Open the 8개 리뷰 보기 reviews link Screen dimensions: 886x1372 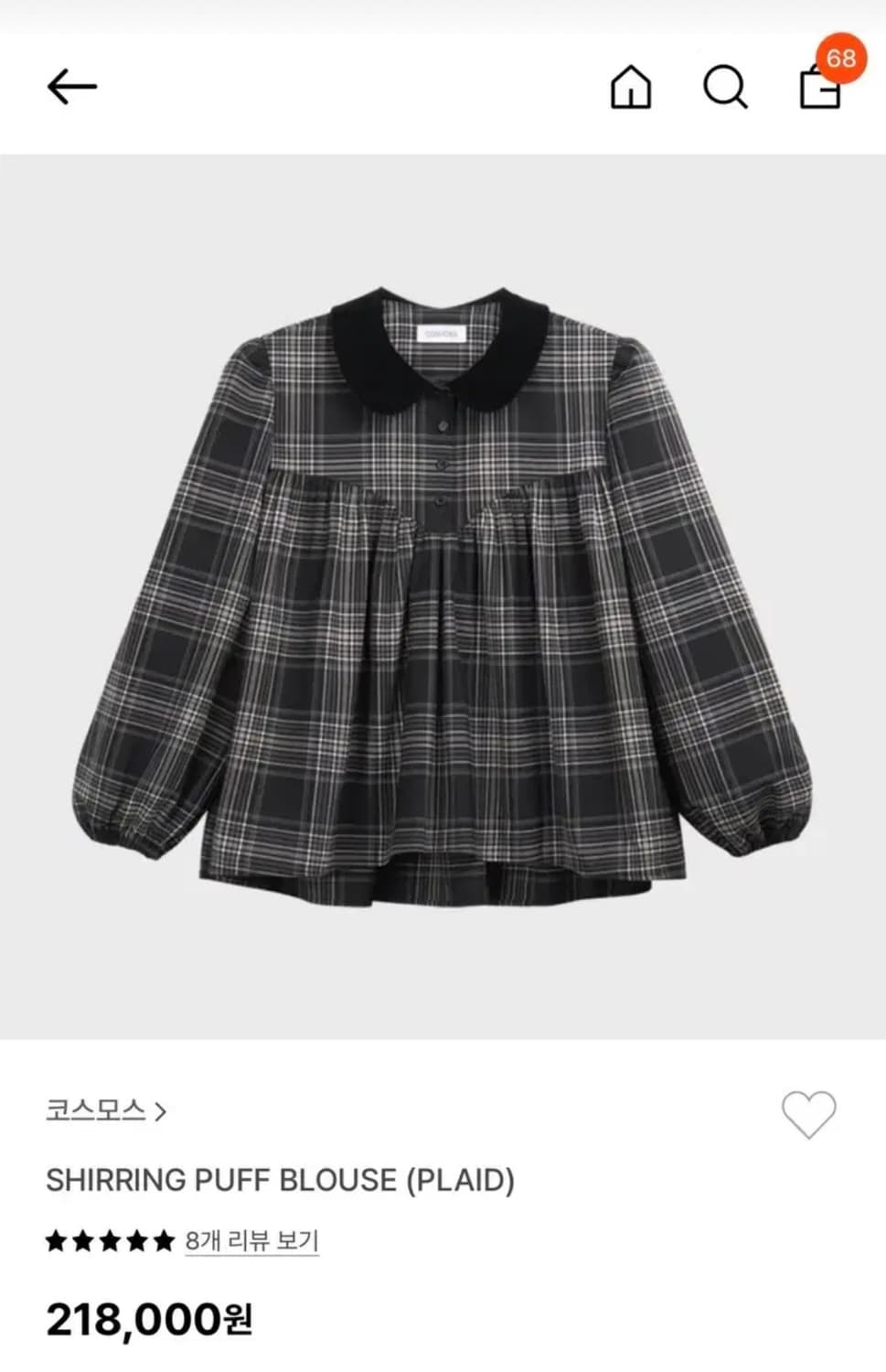pyautogui.click(x=252, y=1241)
